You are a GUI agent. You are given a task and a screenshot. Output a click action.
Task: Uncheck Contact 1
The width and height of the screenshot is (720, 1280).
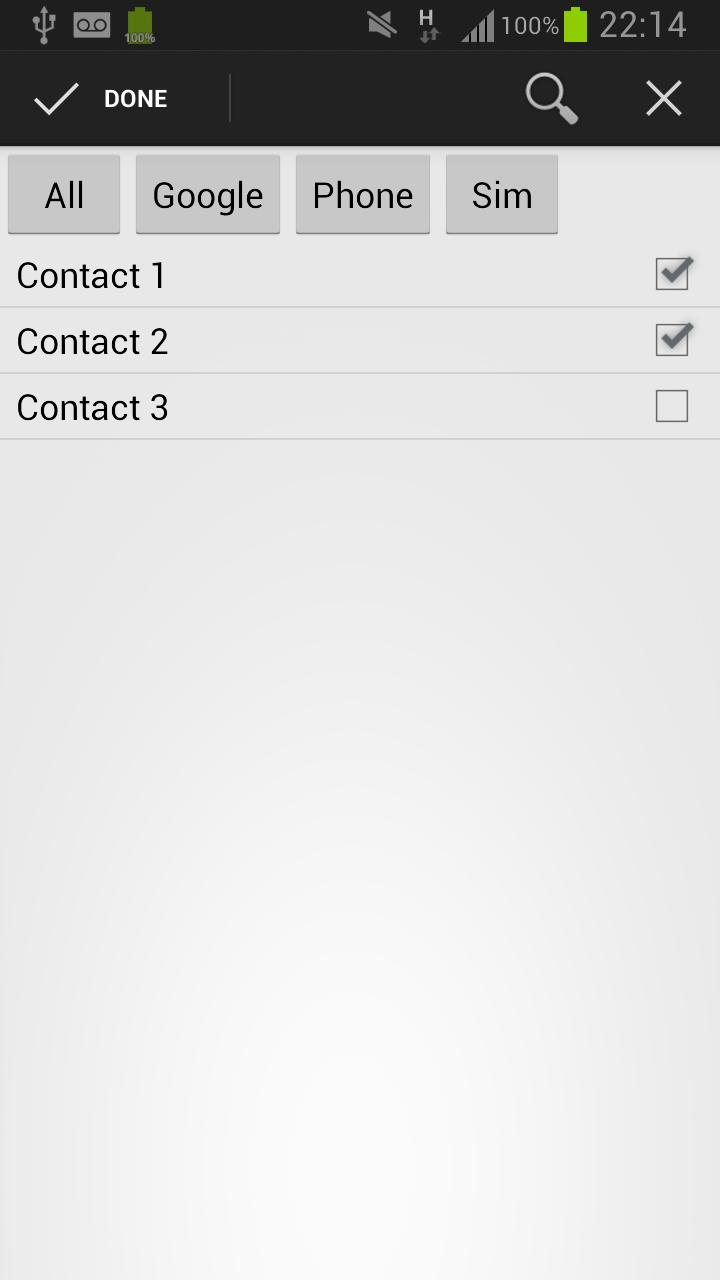tap(672, 274)
